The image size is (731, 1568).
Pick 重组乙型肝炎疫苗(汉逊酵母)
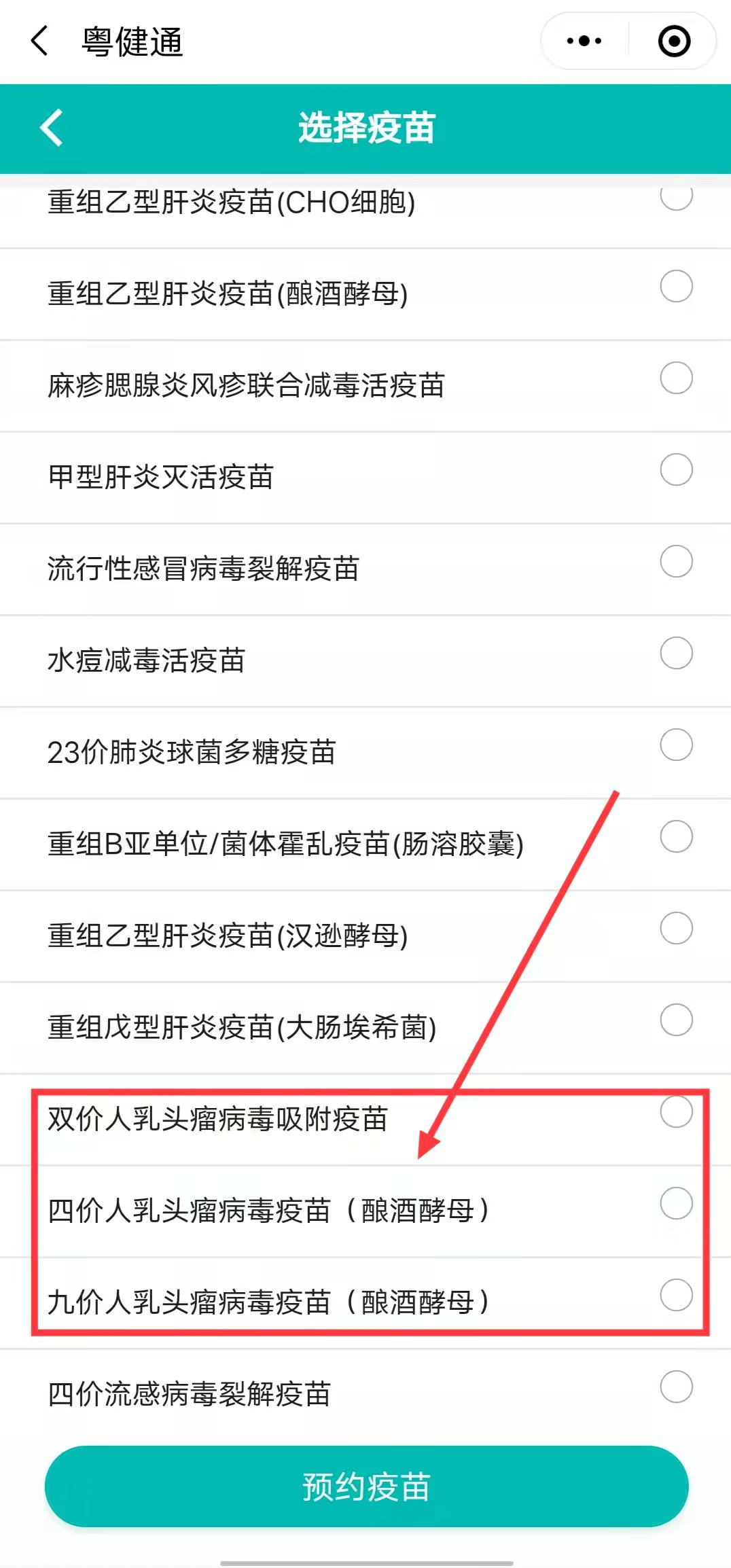[676, 928]
